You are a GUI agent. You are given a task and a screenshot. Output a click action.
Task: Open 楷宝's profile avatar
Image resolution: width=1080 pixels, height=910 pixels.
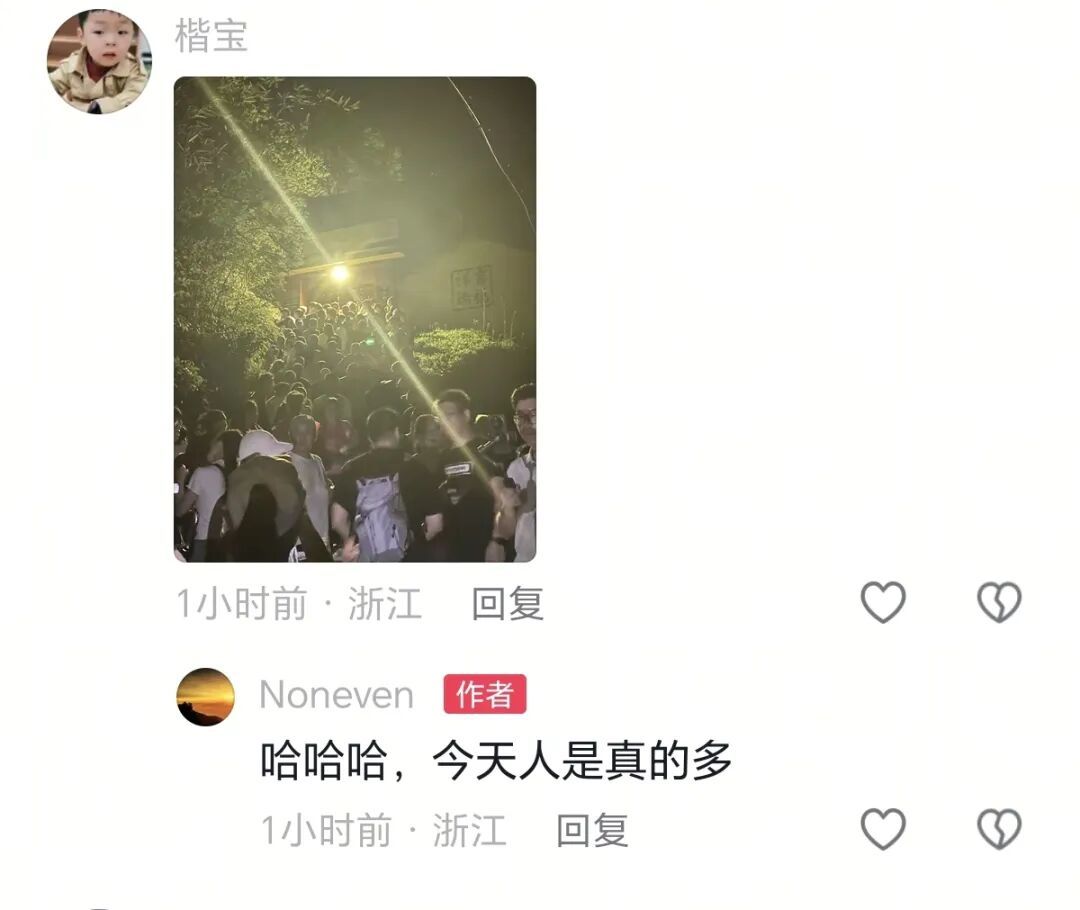[99, 61]
